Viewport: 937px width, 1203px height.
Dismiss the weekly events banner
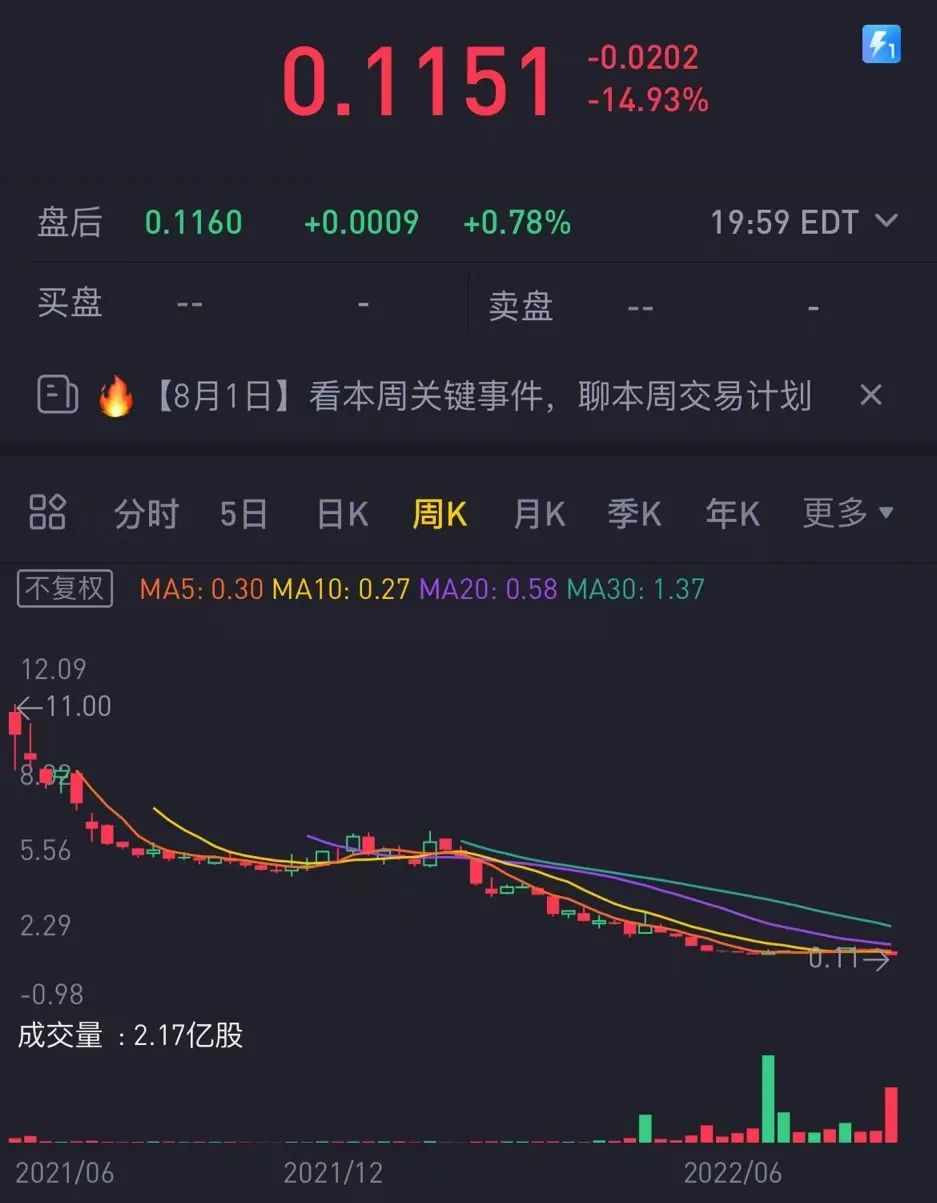(871, 395)
